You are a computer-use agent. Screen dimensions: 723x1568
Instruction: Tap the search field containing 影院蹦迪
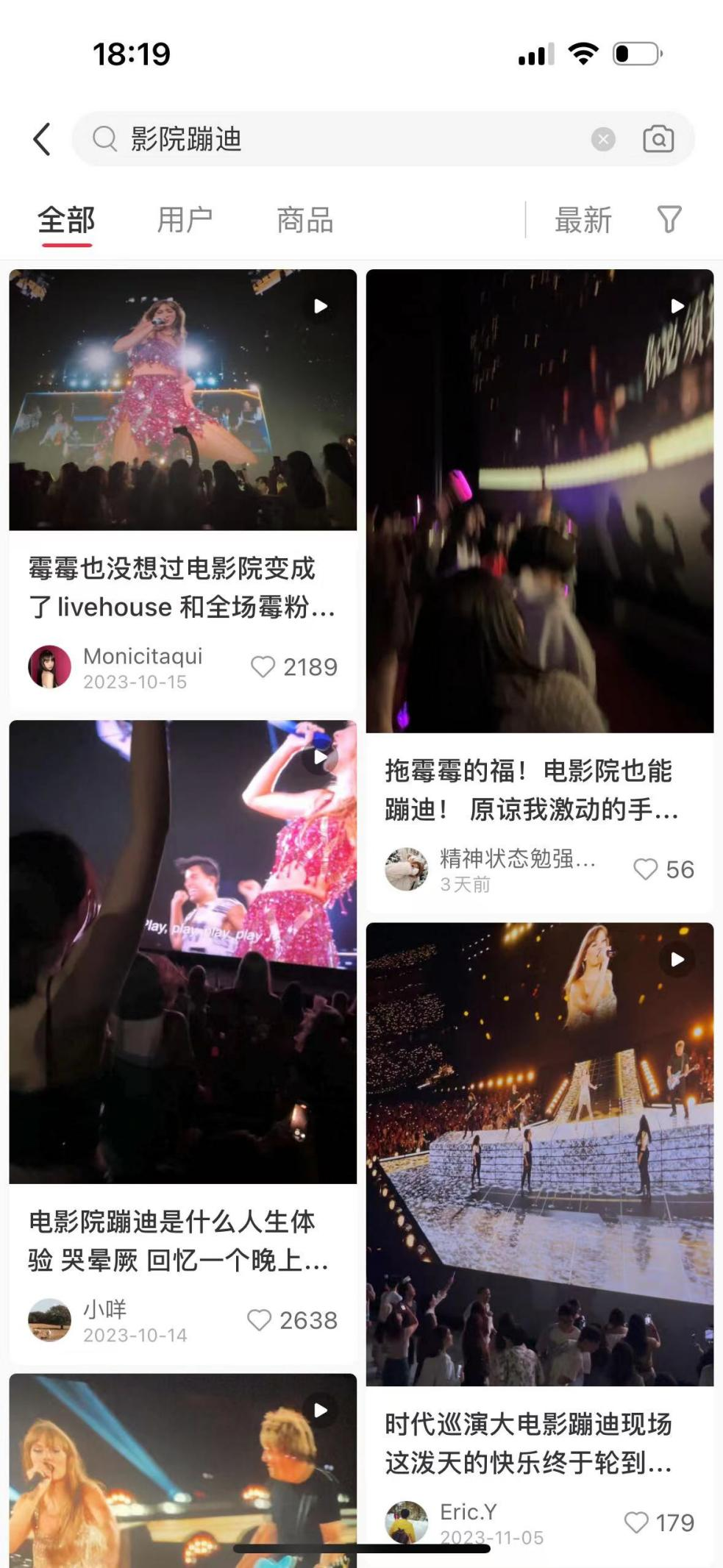[x=338, y=139]
